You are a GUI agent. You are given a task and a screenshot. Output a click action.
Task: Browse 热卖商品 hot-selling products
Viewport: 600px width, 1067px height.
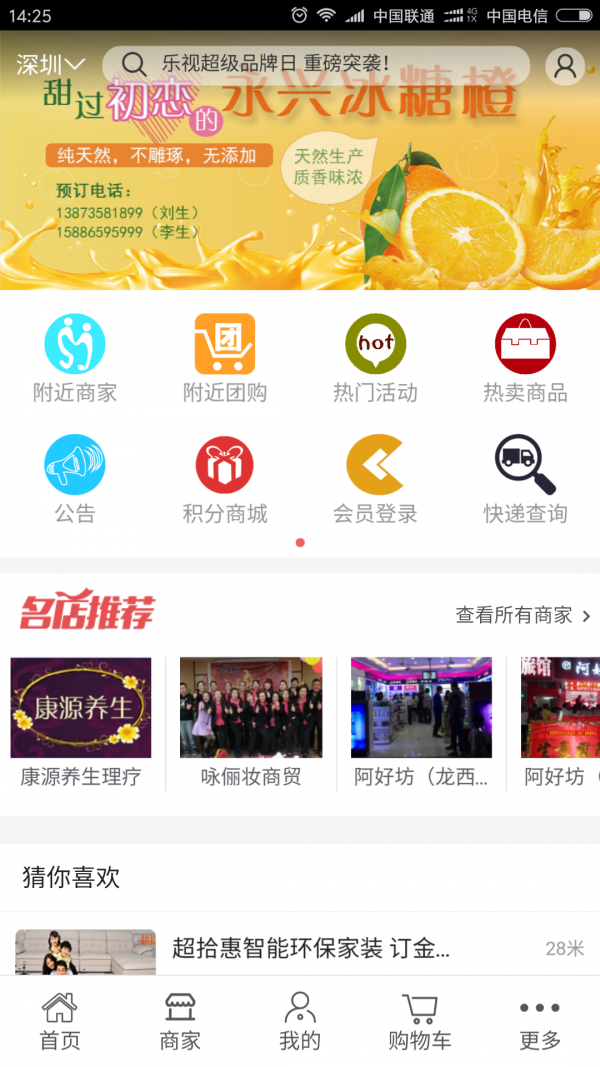(x=525, y=358)
